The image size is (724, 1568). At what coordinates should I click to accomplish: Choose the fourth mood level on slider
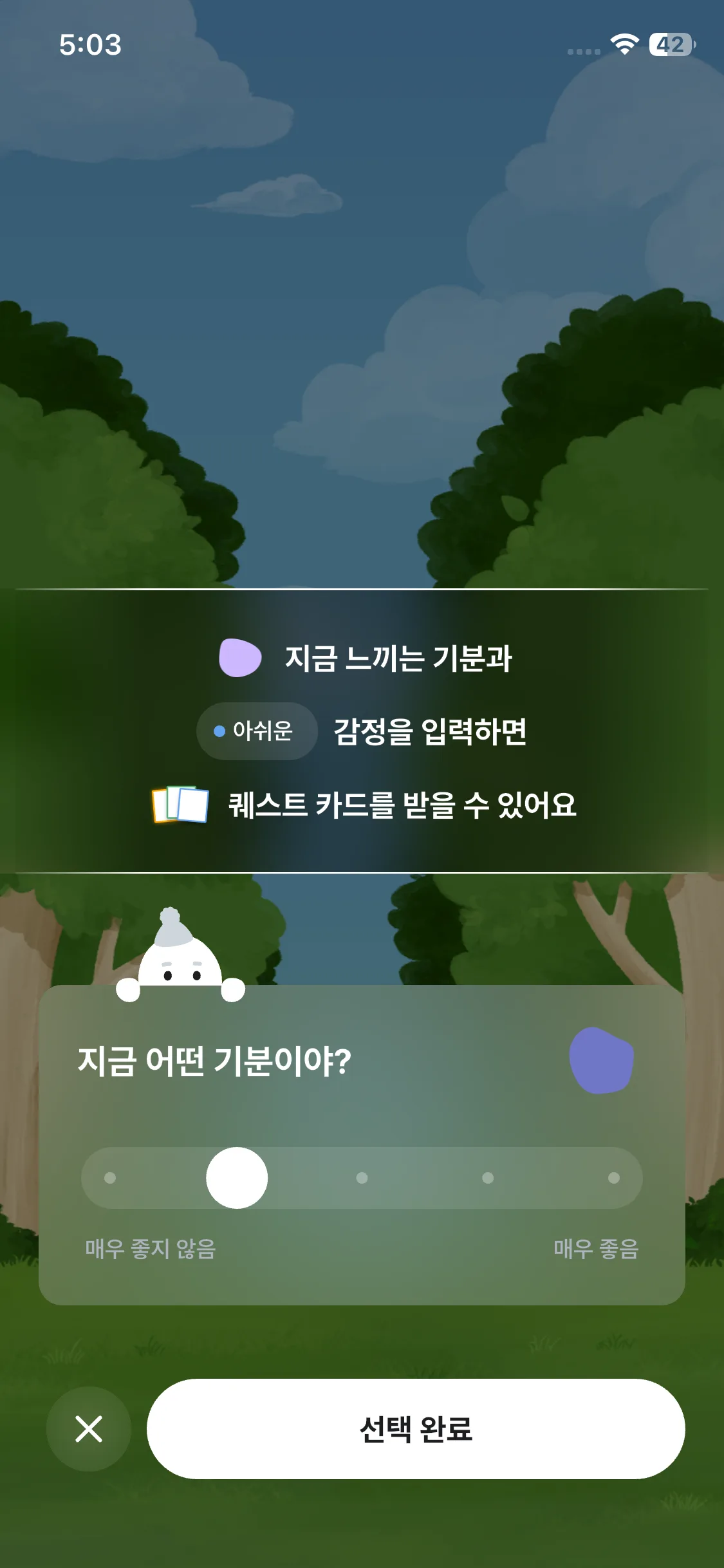(488, 1177)
